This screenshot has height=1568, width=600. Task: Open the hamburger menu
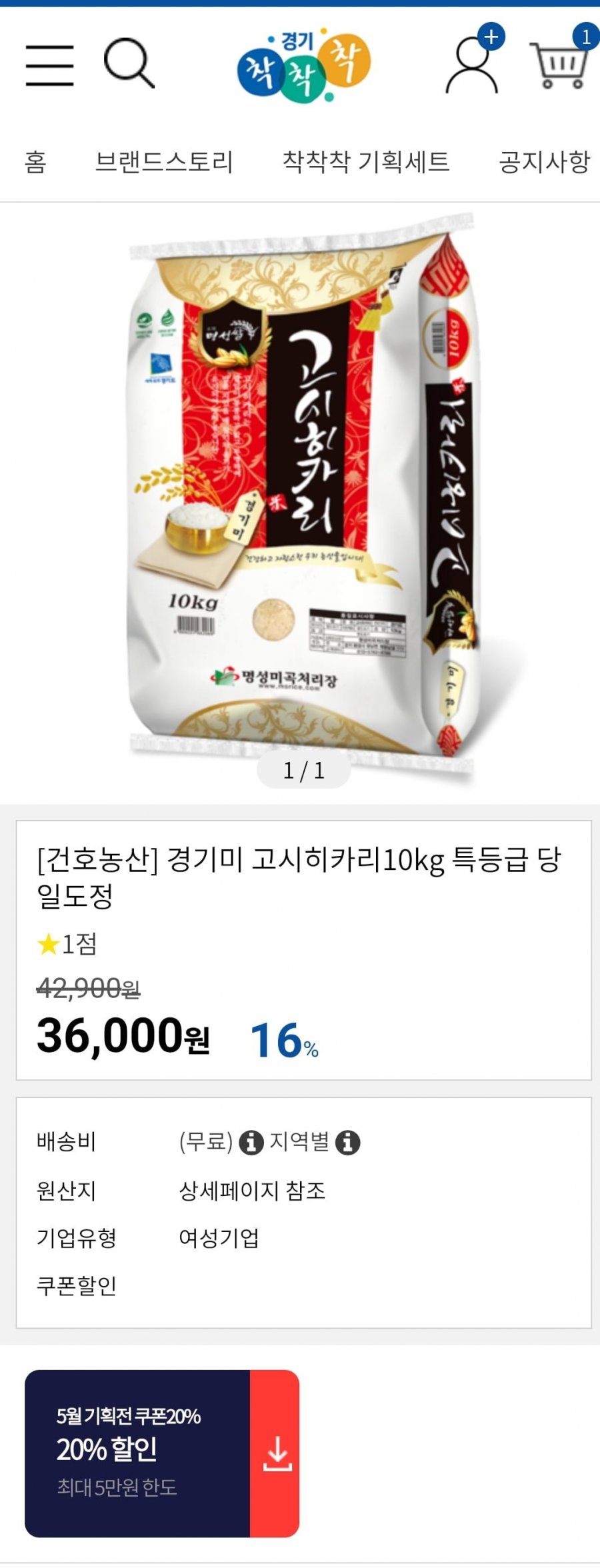click(x=49, y=65)
